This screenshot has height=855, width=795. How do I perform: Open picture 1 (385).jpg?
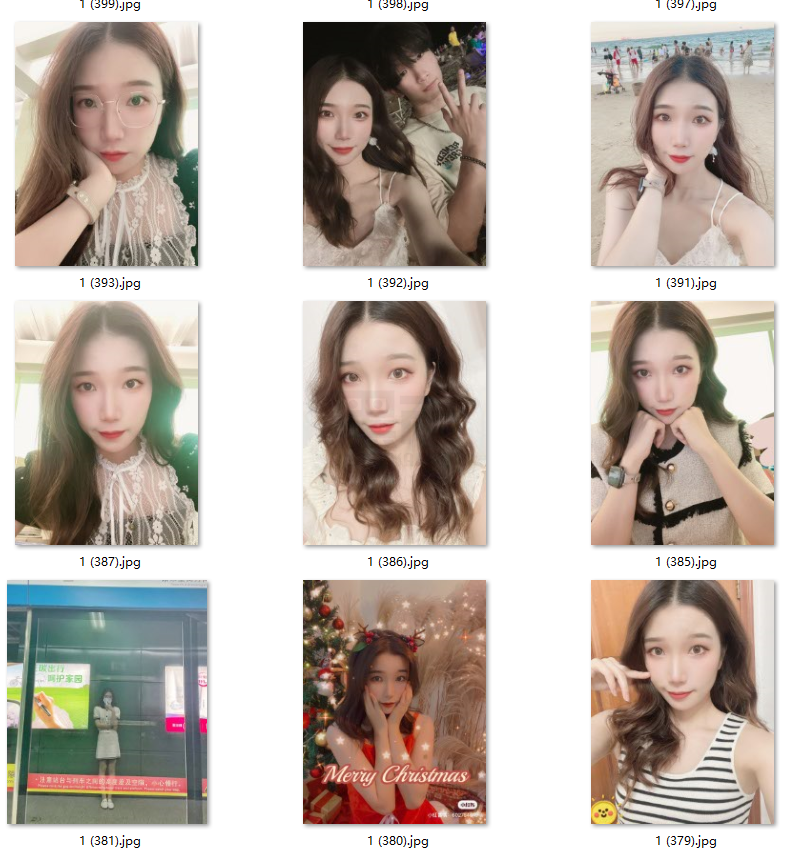683,423
